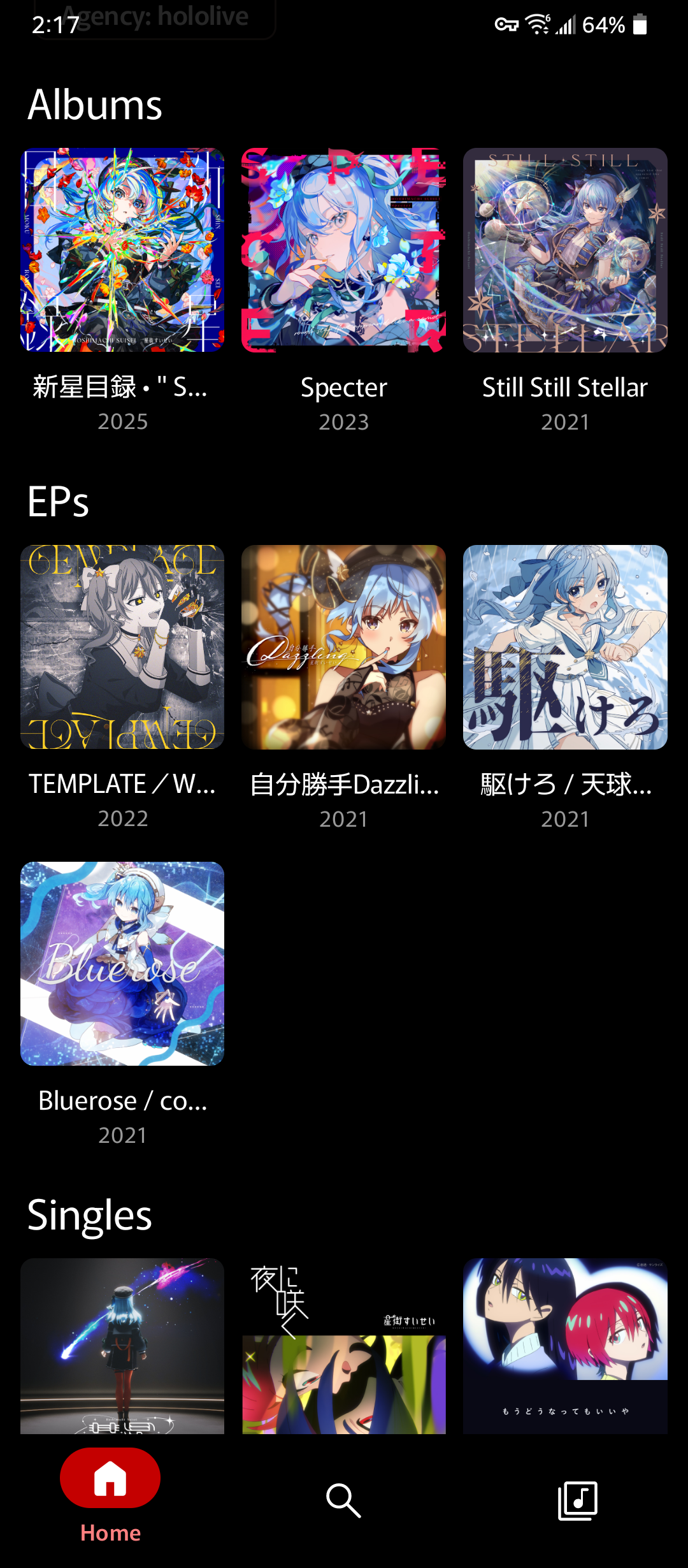The image size is (688, 1568).
Task: Open the もうどうなってもいいや single
Action: pyautogui.click(x=565, y=1345)
